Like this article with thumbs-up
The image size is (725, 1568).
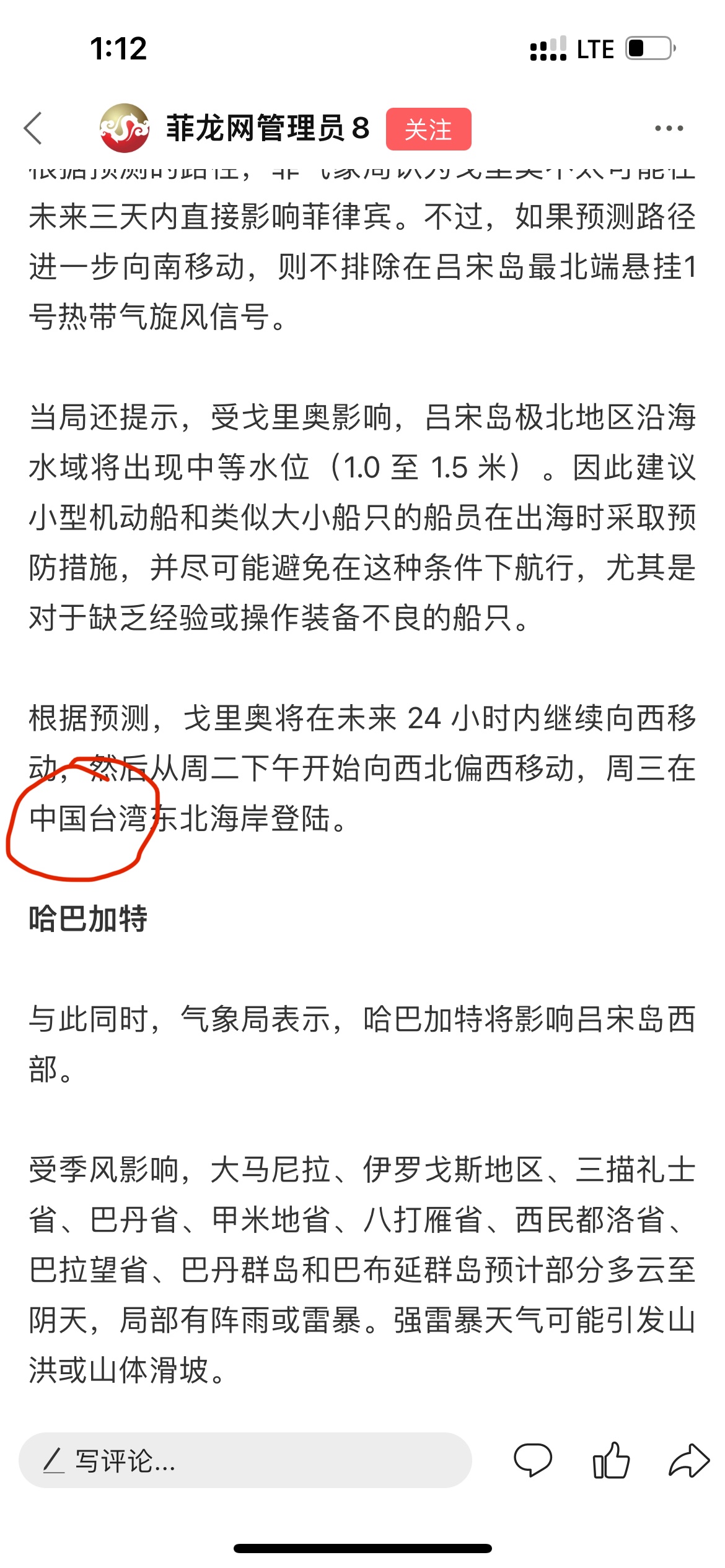[x=611, y=1461]
